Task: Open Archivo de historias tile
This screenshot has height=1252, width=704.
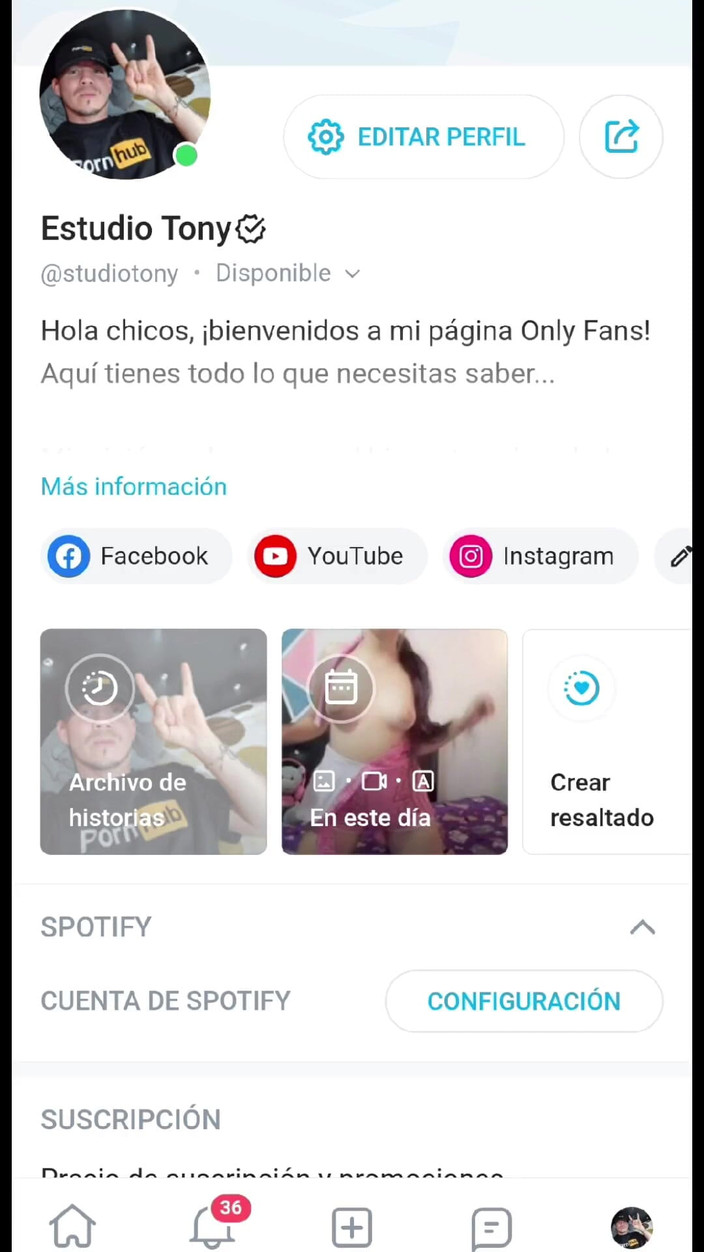Action: click(x=153, y=741)
